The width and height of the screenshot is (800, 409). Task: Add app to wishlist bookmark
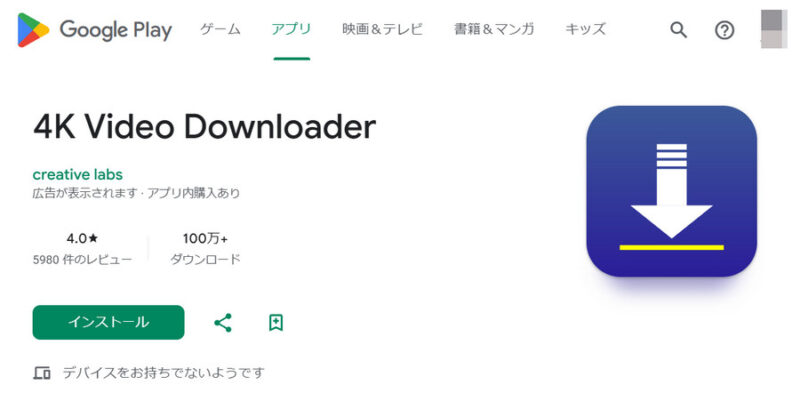pos(276,322)
